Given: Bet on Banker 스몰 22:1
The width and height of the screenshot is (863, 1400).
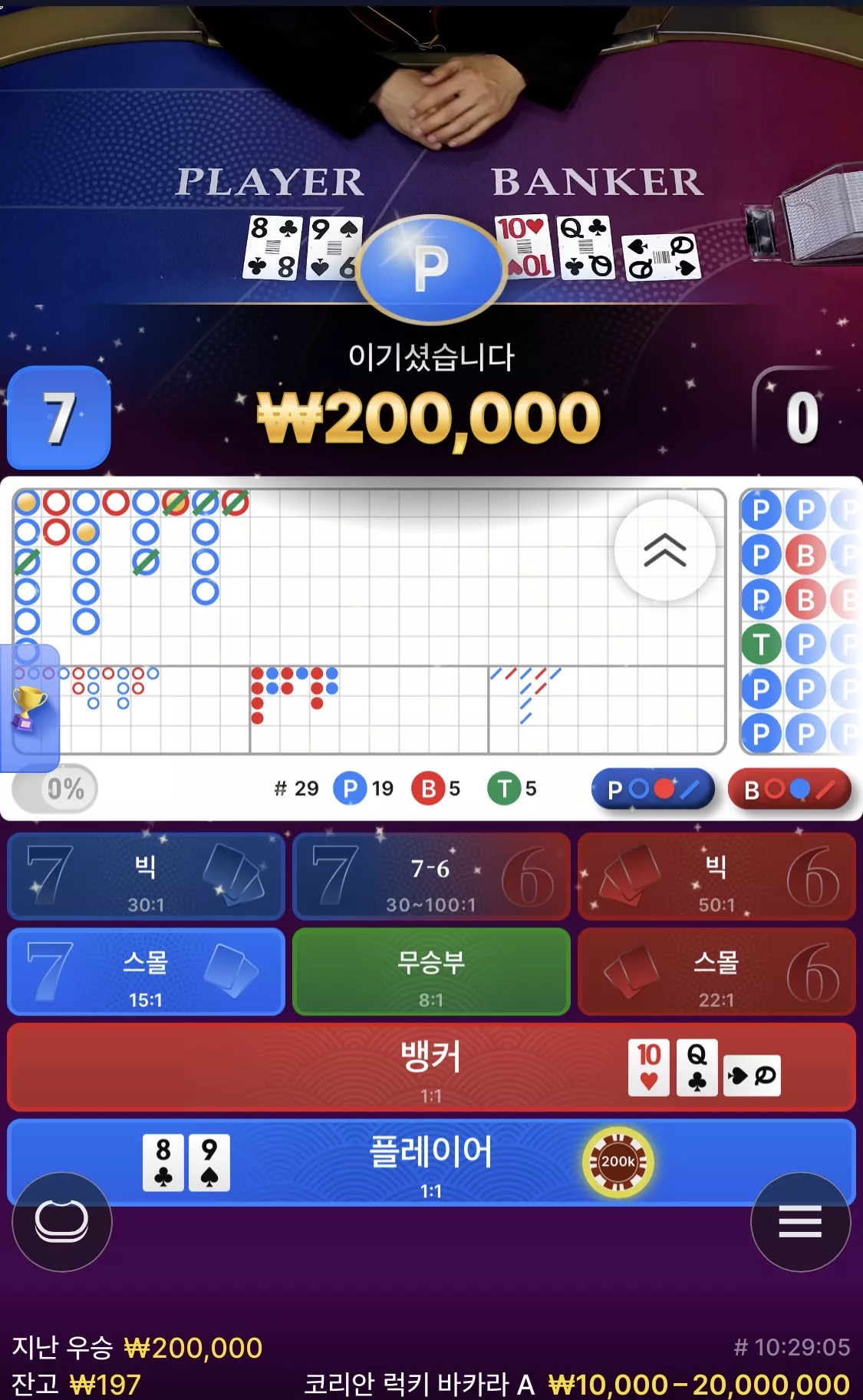Looking at the screenshot, I should tap(716, 972).
